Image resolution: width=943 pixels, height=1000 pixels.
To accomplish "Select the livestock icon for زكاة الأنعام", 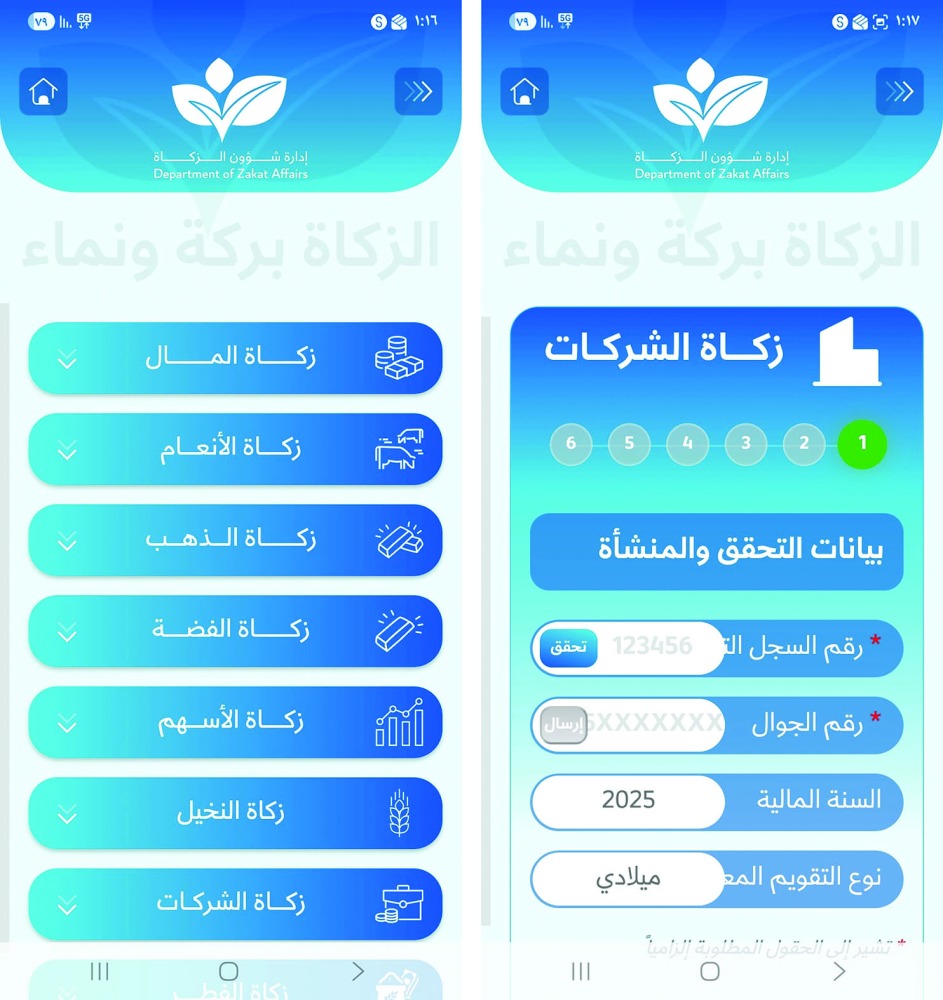I will coord(398,448).
